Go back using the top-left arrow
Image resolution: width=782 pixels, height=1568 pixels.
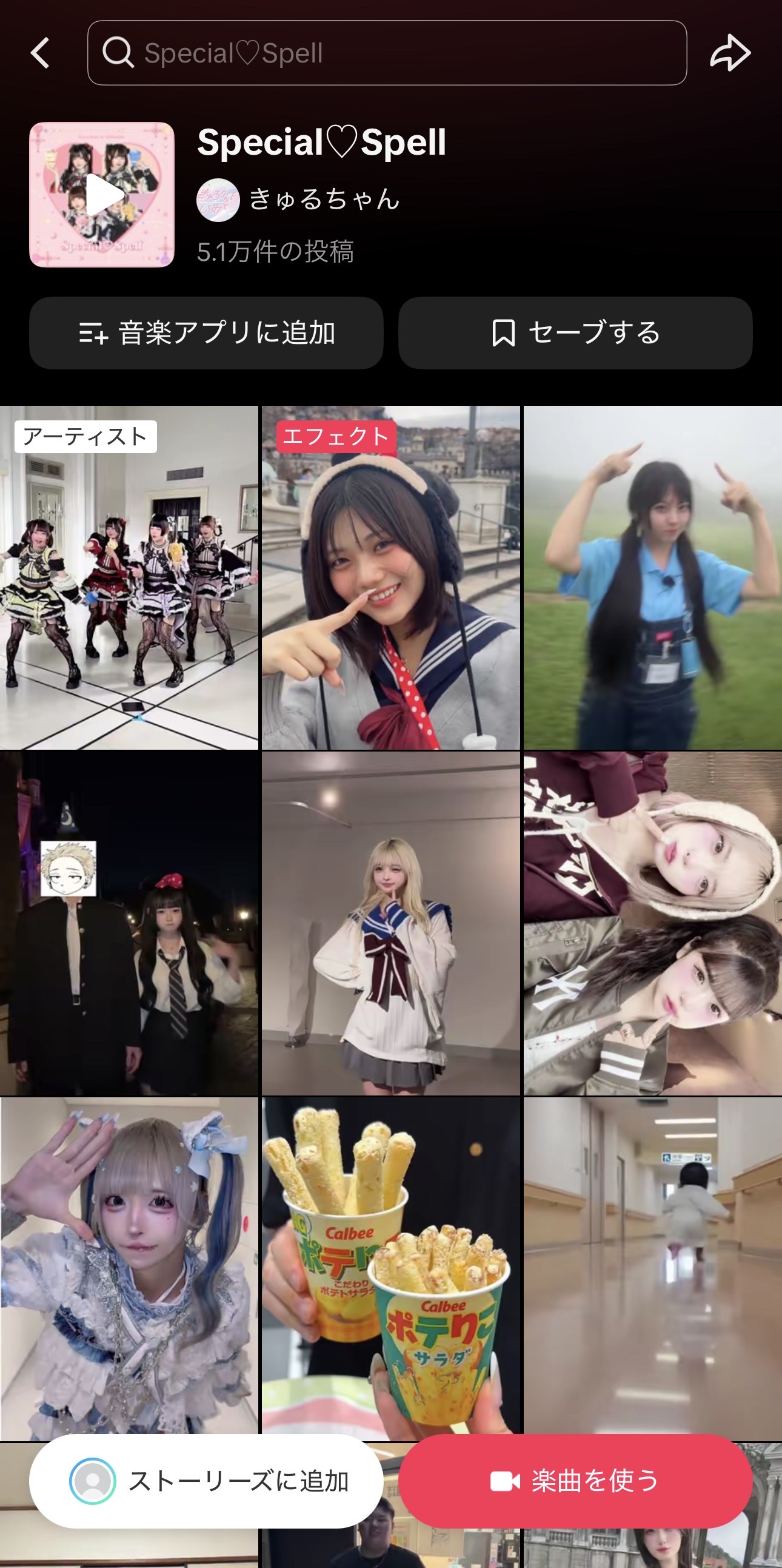click(40, 53)
